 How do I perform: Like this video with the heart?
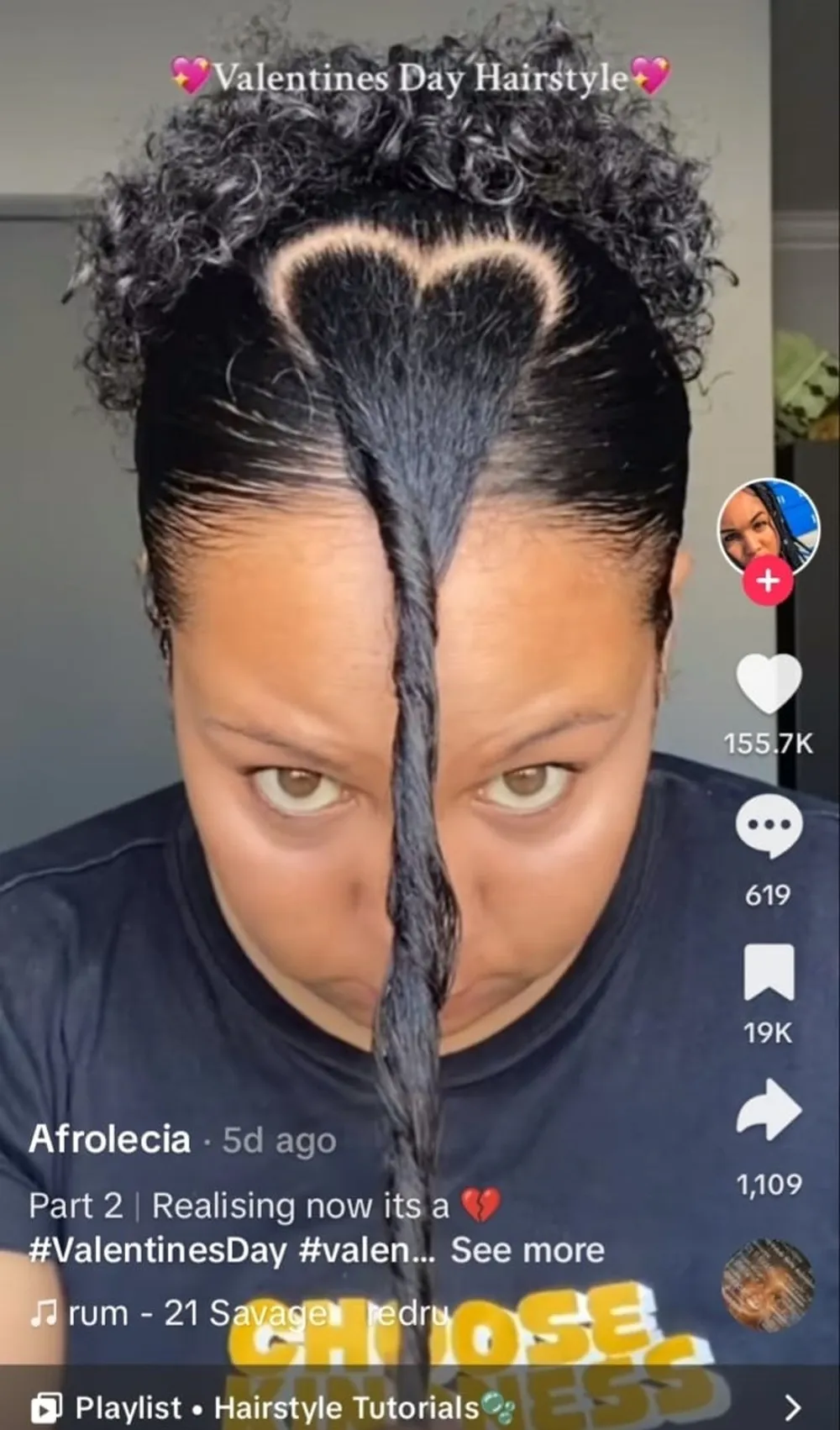point(768,684)
